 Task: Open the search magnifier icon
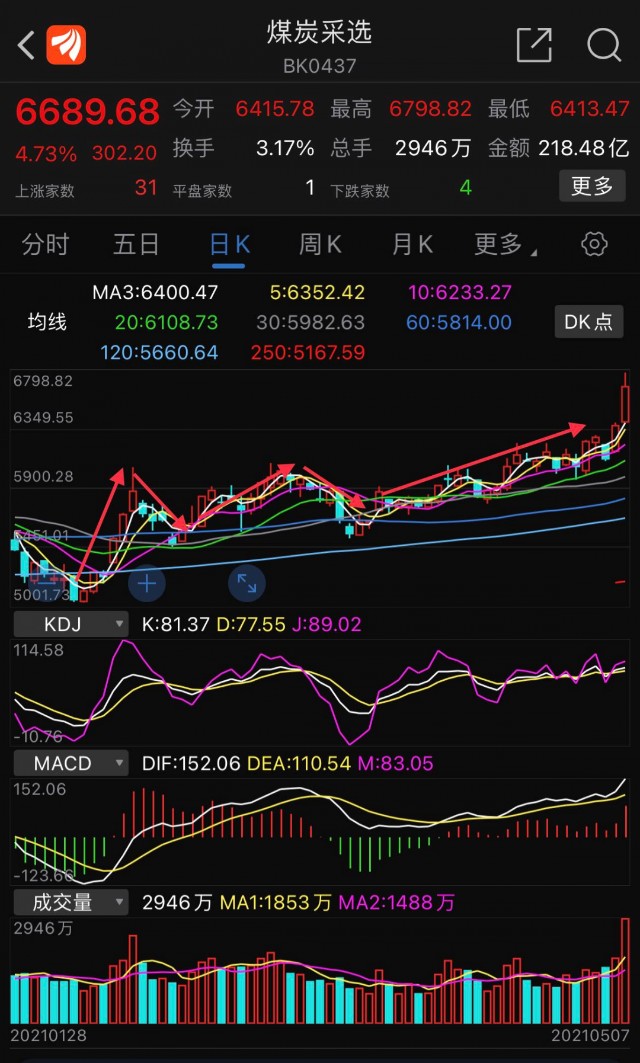604,45
